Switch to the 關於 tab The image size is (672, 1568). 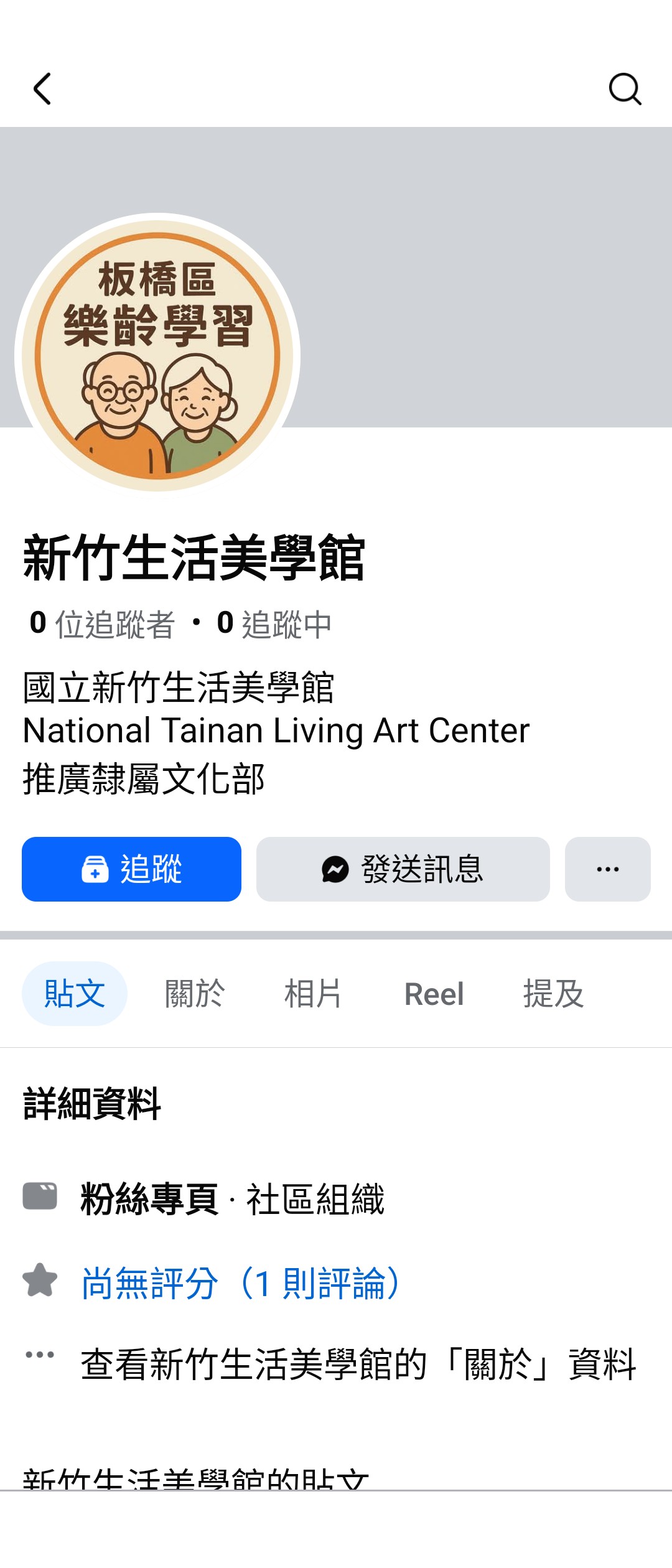[x=195, y=994]
